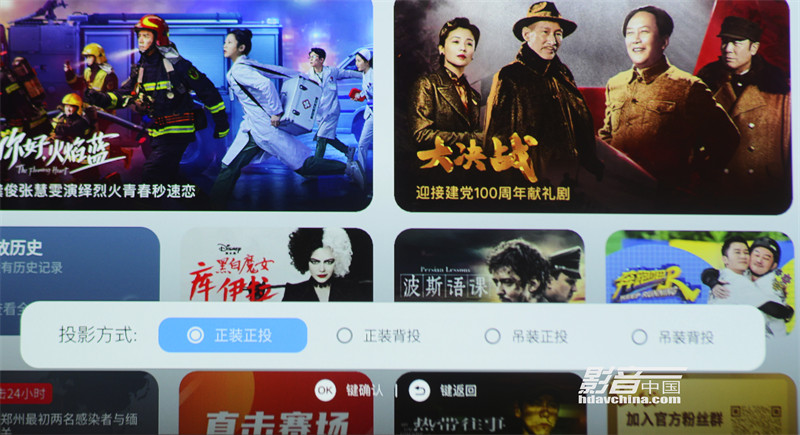Image resolution: width=800 pixels, height=435 pixels.
Task: Pick the 吊装背投 projection mode
Action: point(674,337)
